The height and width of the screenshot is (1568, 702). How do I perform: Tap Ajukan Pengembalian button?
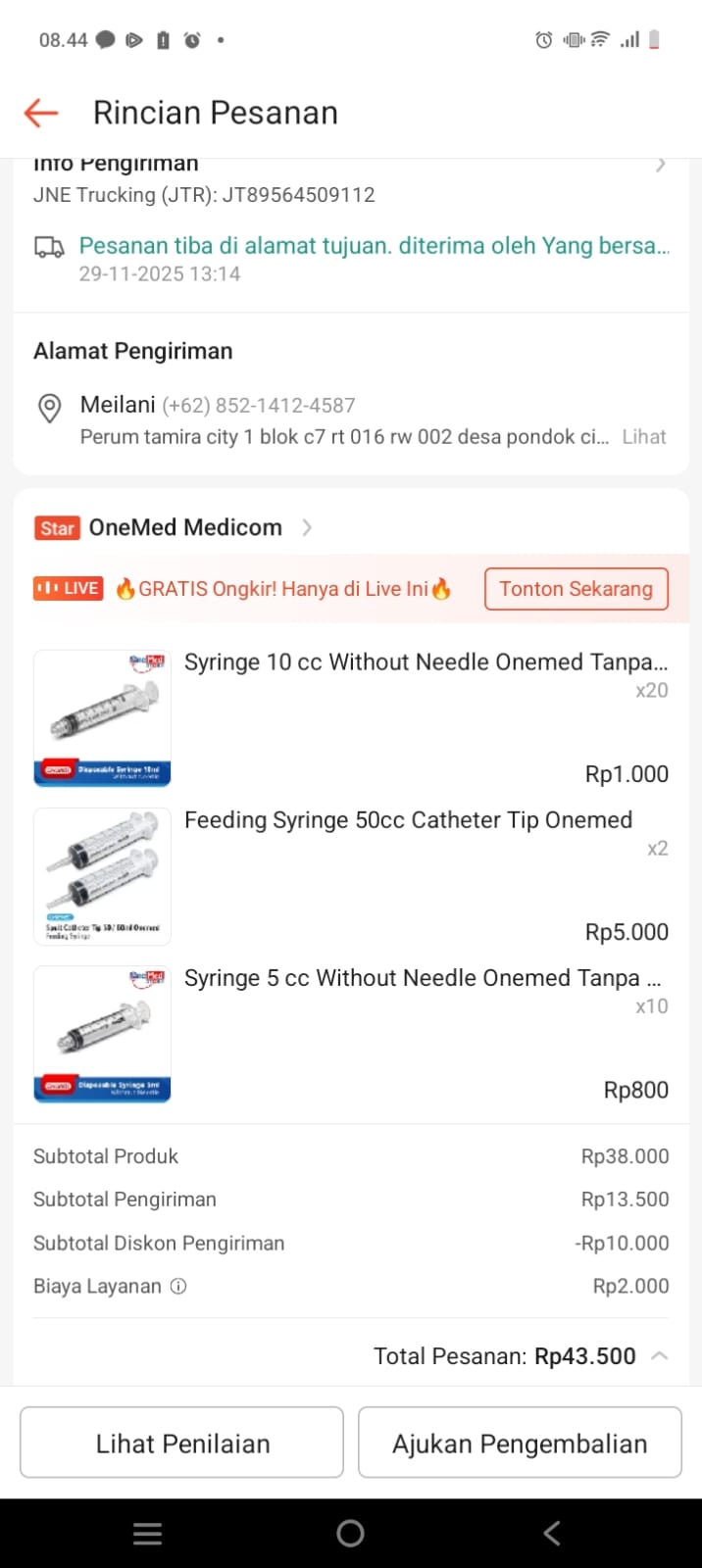[x=520, y=1444]
